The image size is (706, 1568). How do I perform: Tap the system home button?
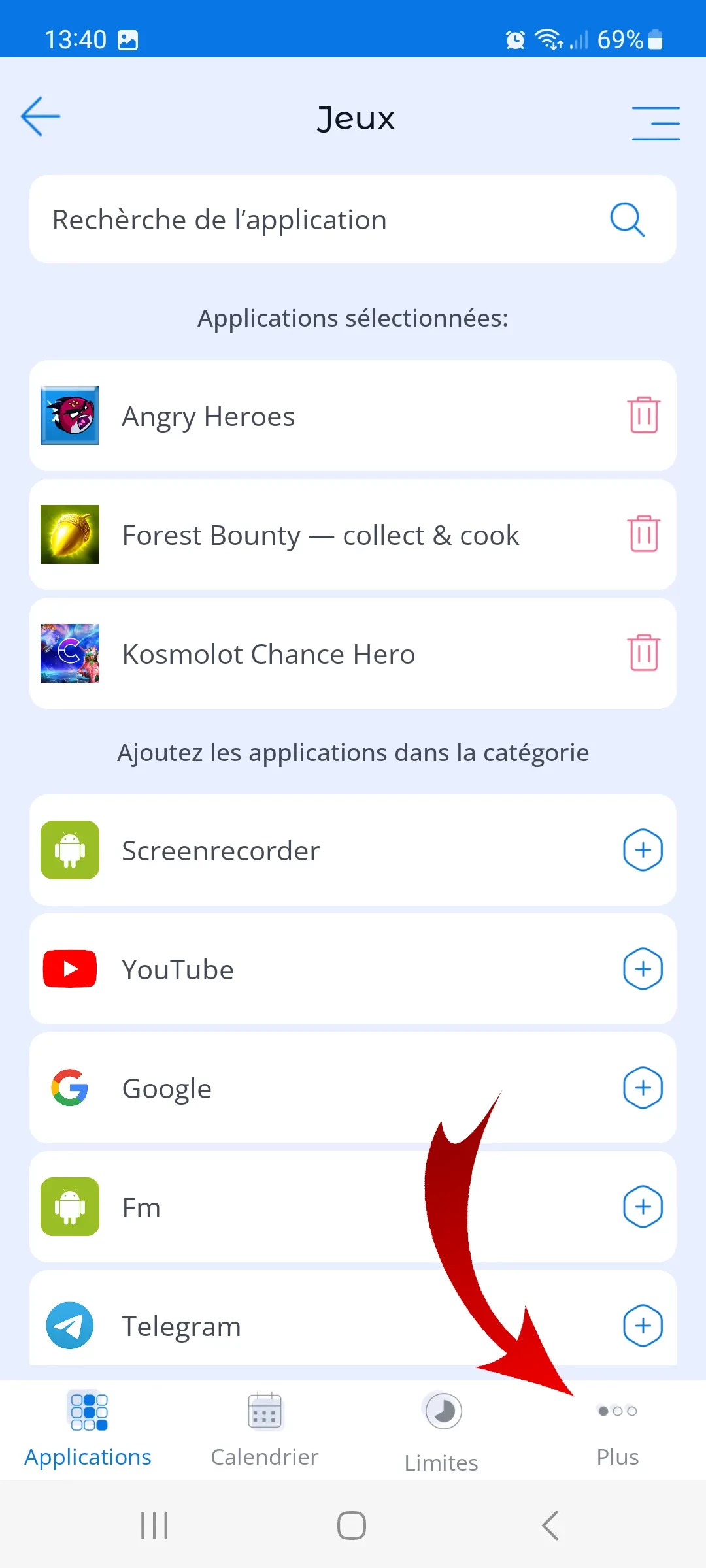[x=352, y=1526]
